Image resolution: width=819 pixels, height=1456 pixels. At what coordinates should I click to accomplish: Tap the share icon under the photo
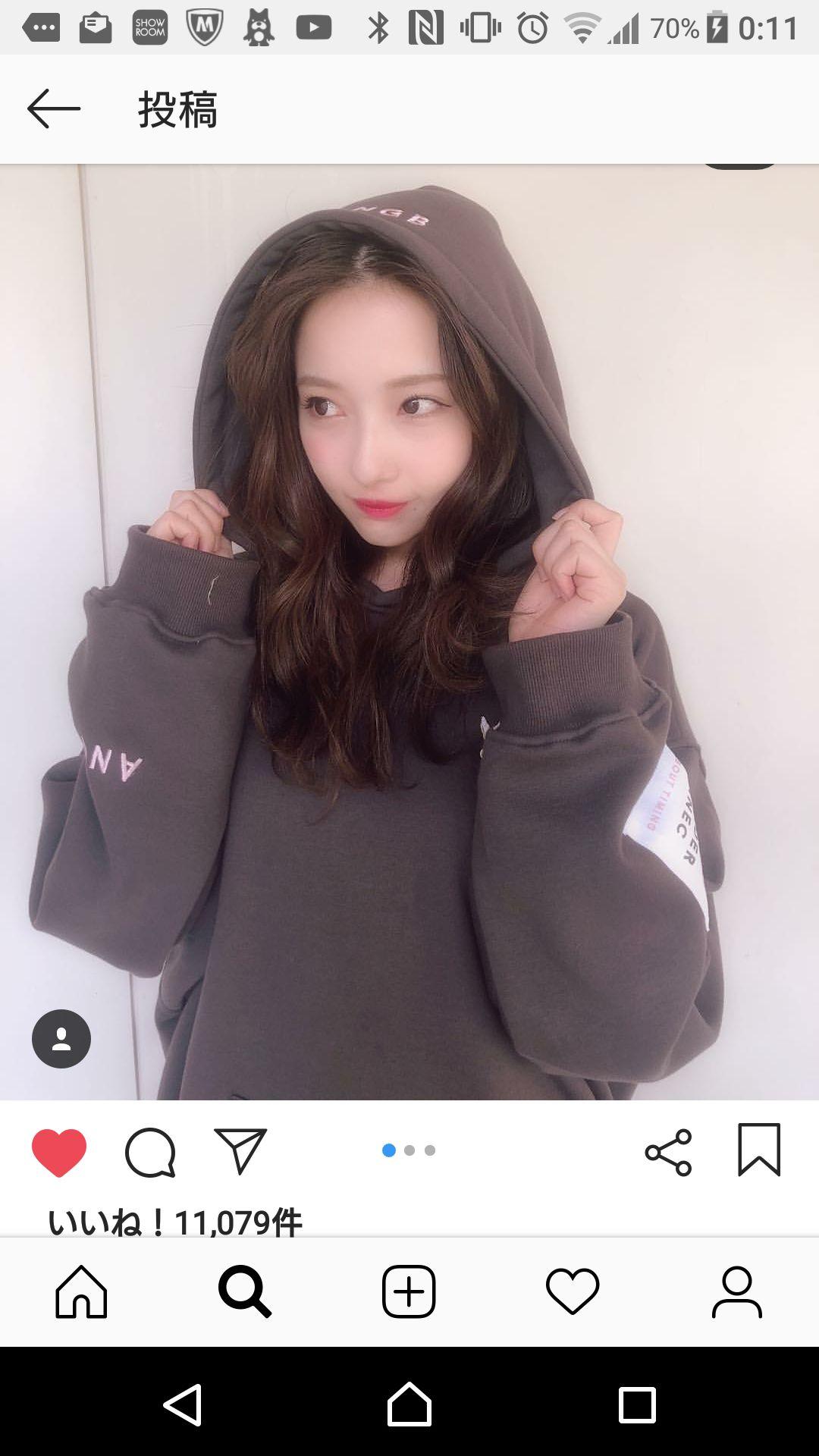pos(668,1152)
